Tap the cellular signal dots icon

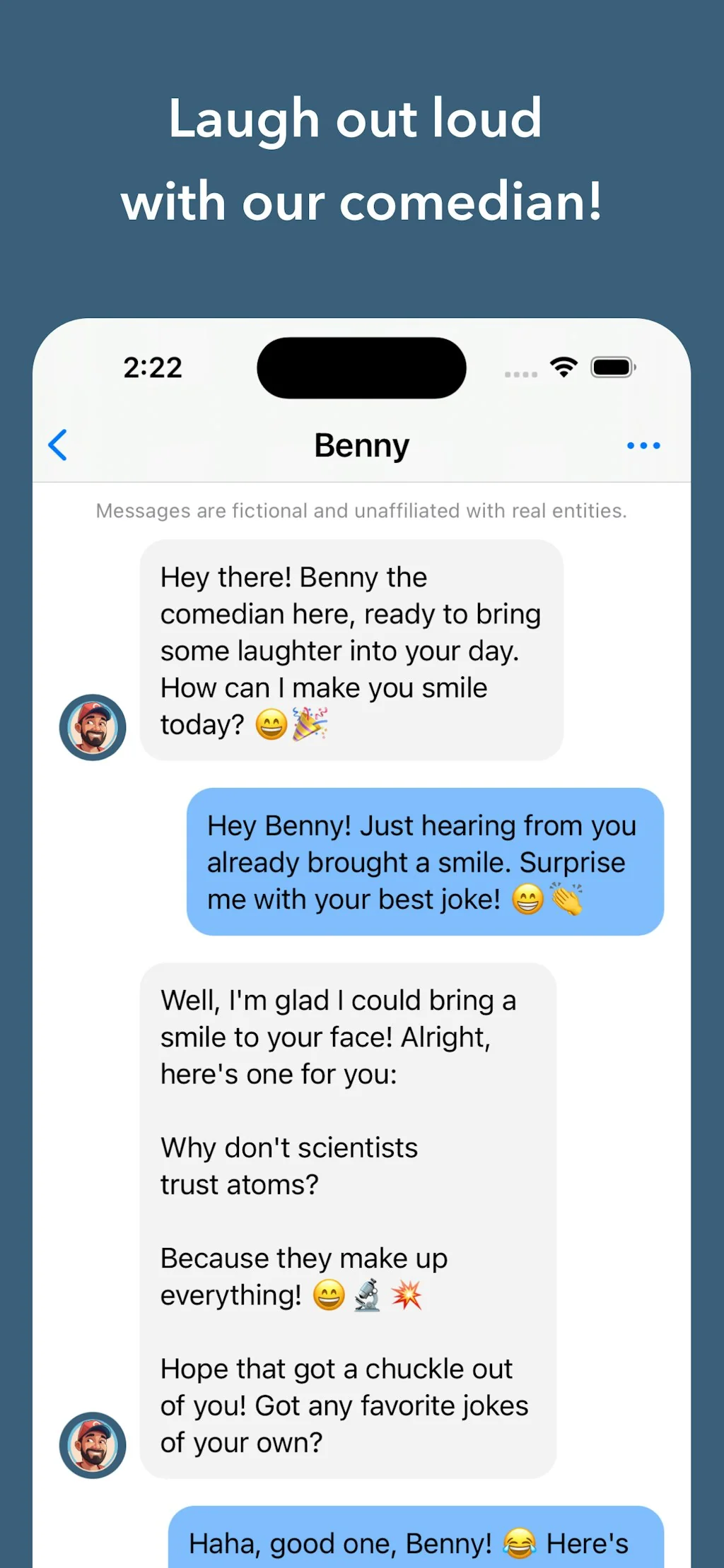point(522,373)
